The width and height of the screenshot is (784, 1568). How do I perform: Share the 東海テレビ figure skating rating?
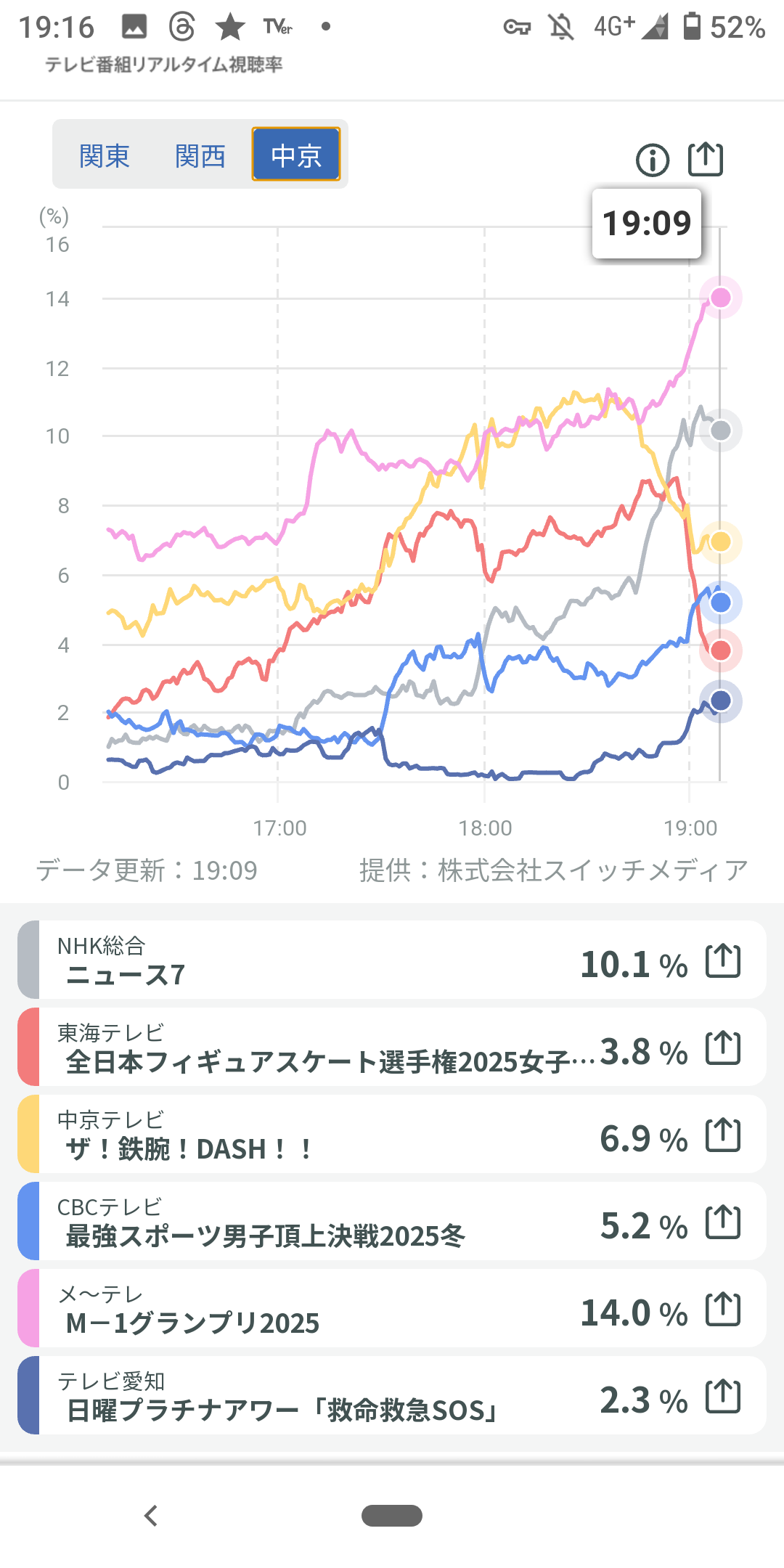point(723,1048)
